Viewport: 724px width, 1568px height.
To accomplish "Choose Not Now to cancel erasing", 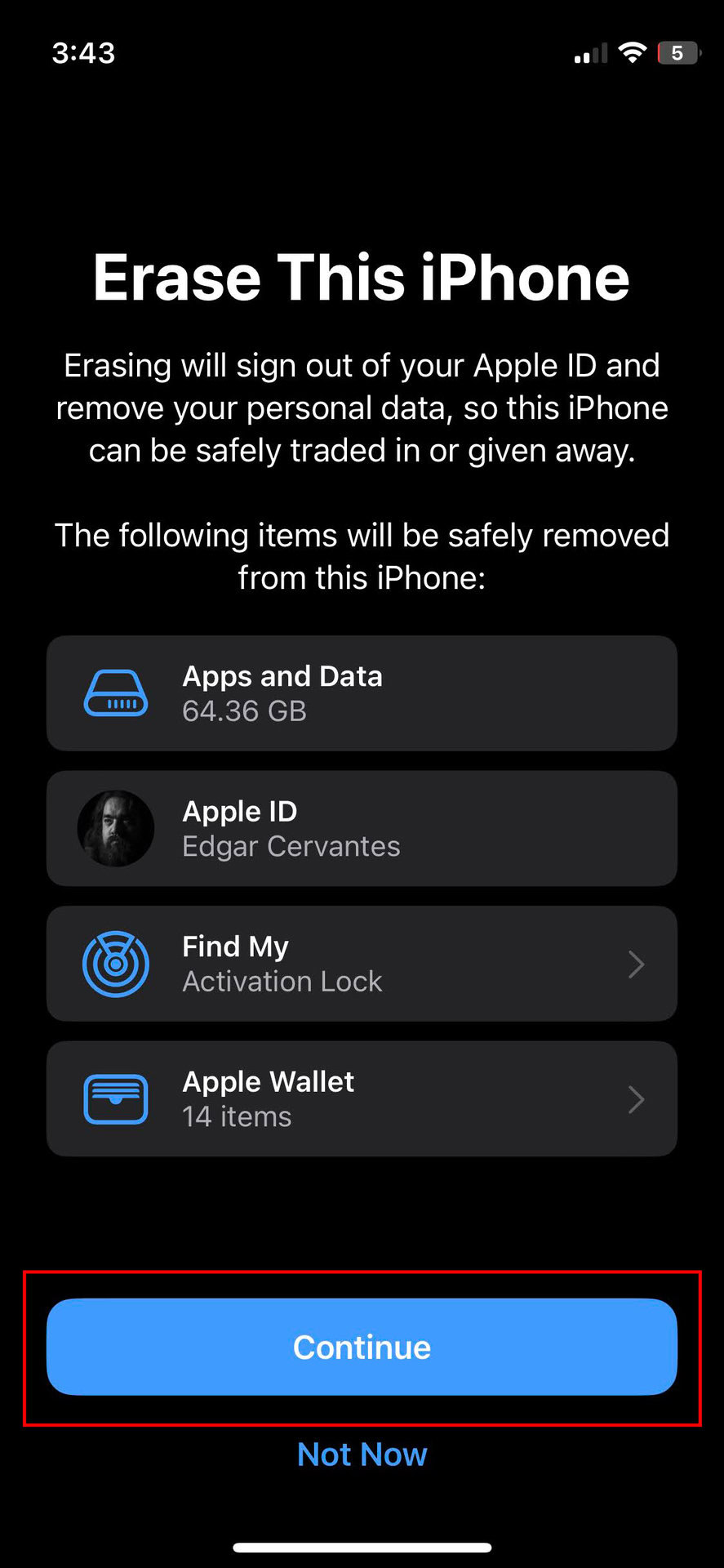I will coord(362,1454).
